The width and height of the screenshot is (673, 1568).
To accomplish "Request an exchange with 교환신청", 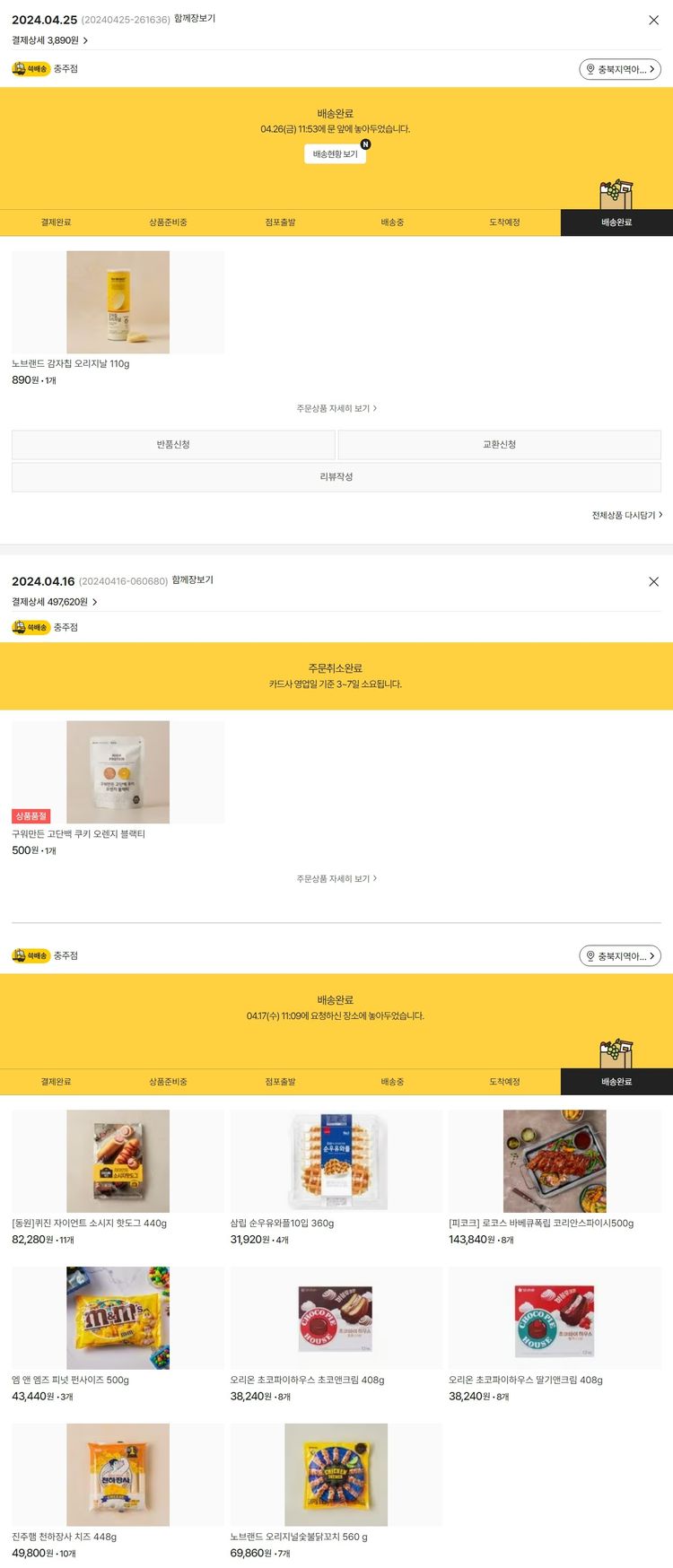I will (x=499, y=445).
